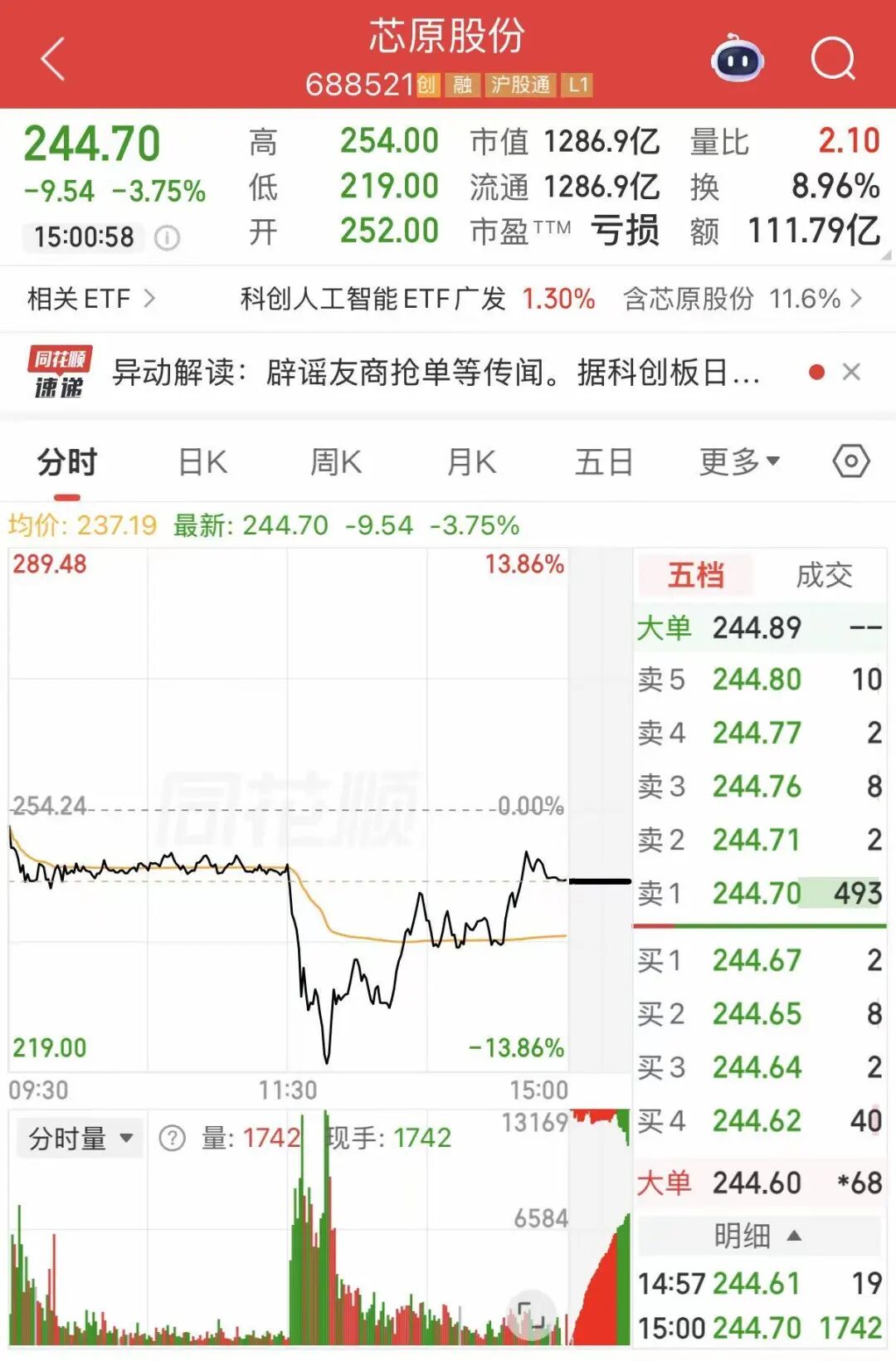
Task: Open the search magnifier
Action: coord(832,59)
